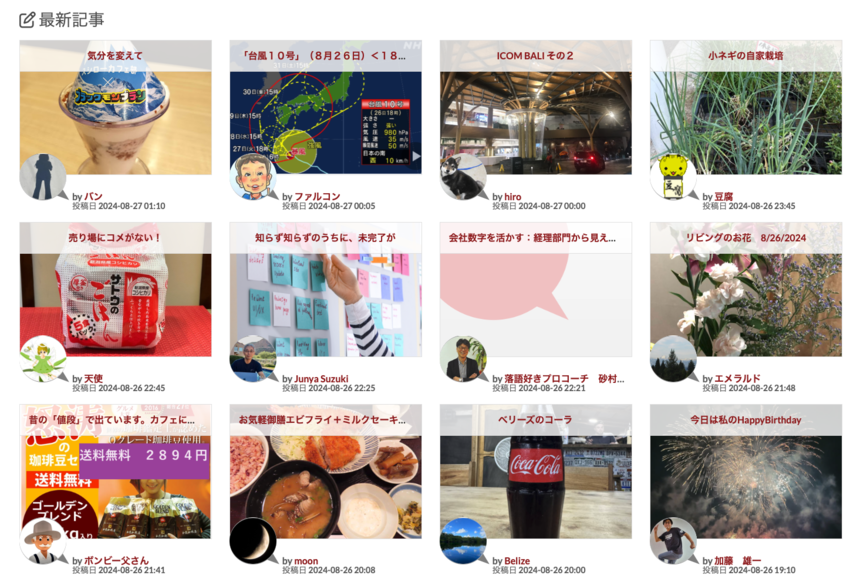850x582 pixels.
Task: Open author hiro's profile link
Action: 512,196
